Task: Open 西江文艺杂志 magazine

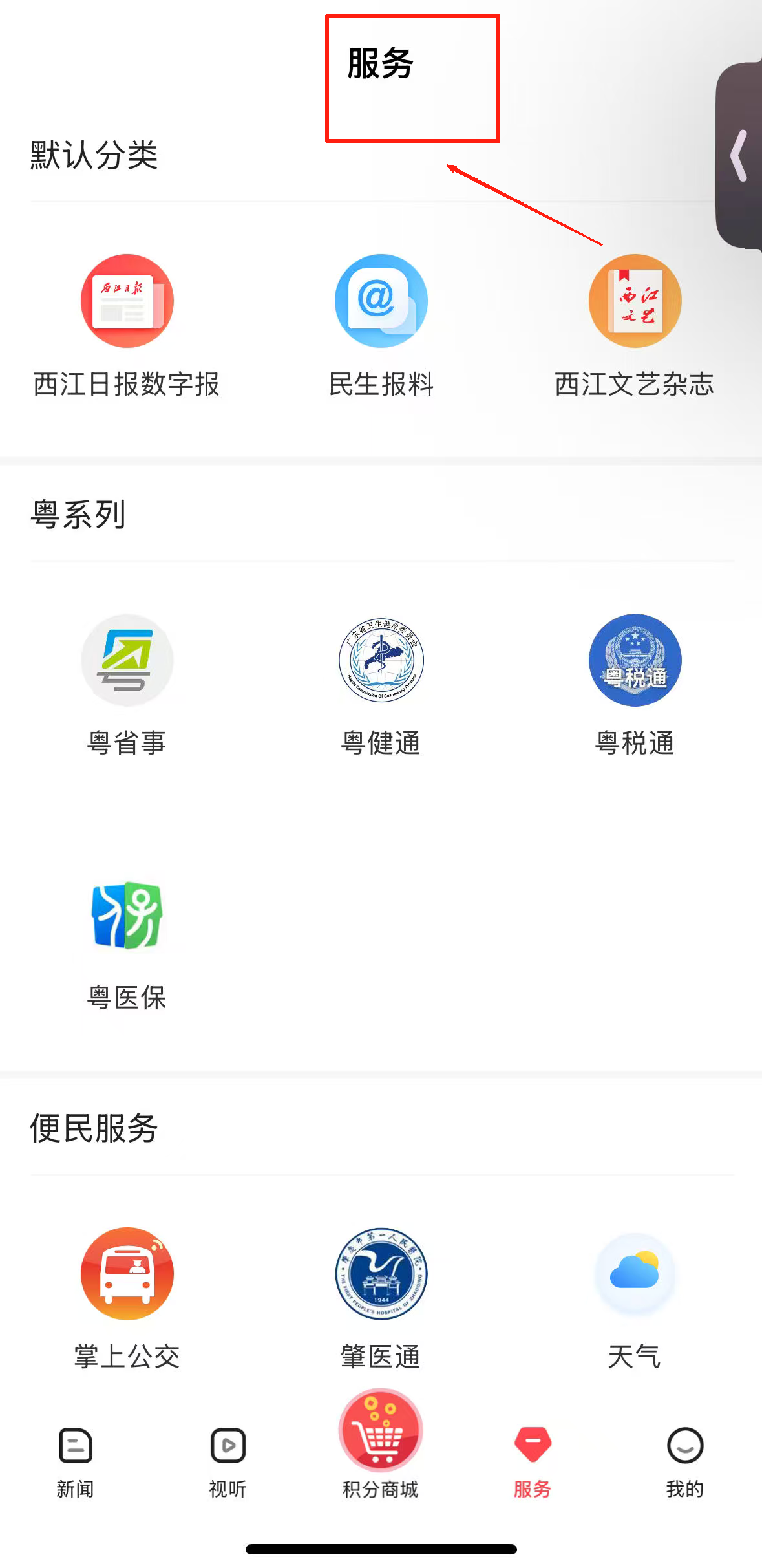Action: pos(635,301)
